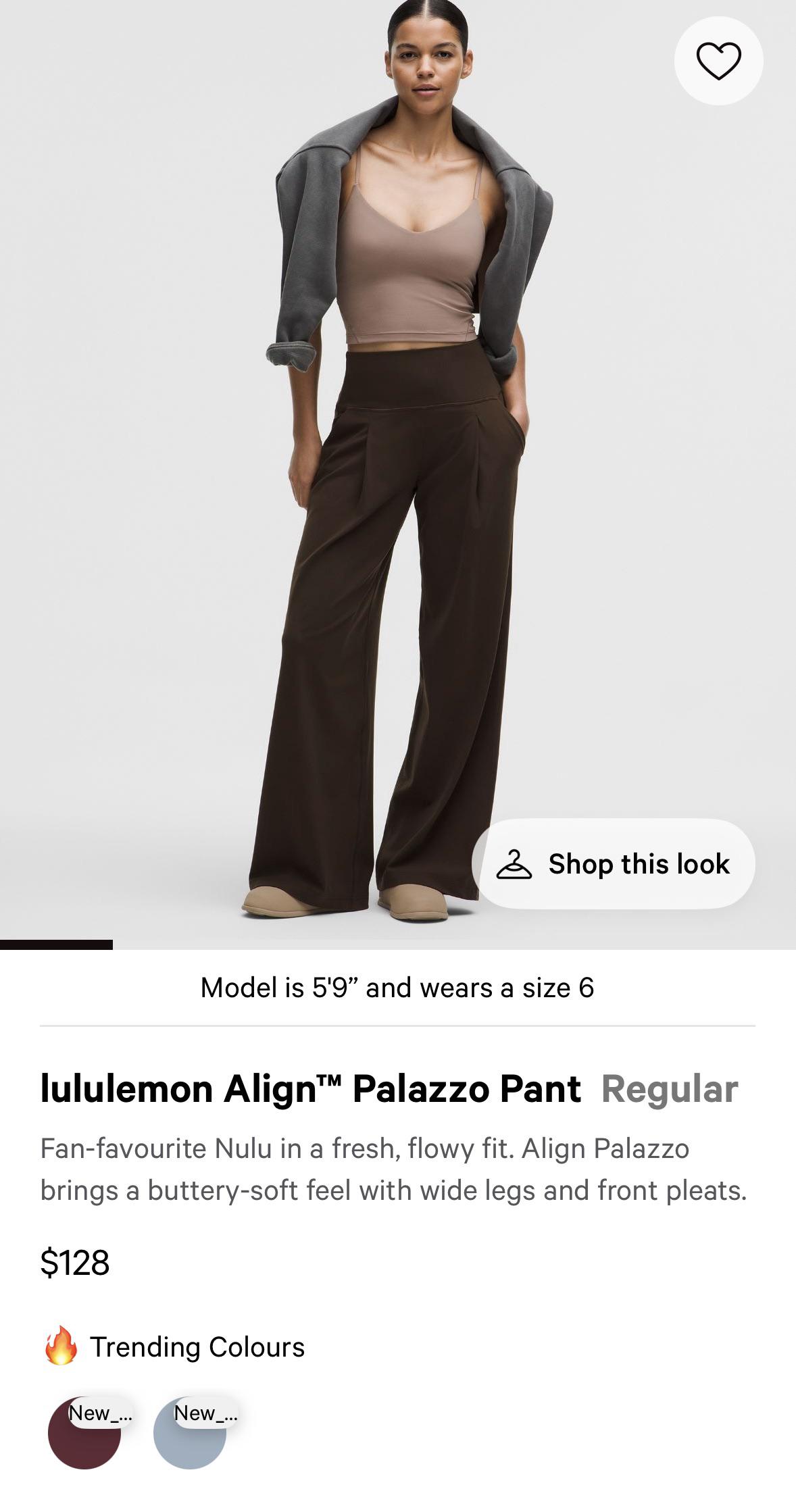Tap the Shop this look button
796x1512 pixels.
[x=613, y=863]
